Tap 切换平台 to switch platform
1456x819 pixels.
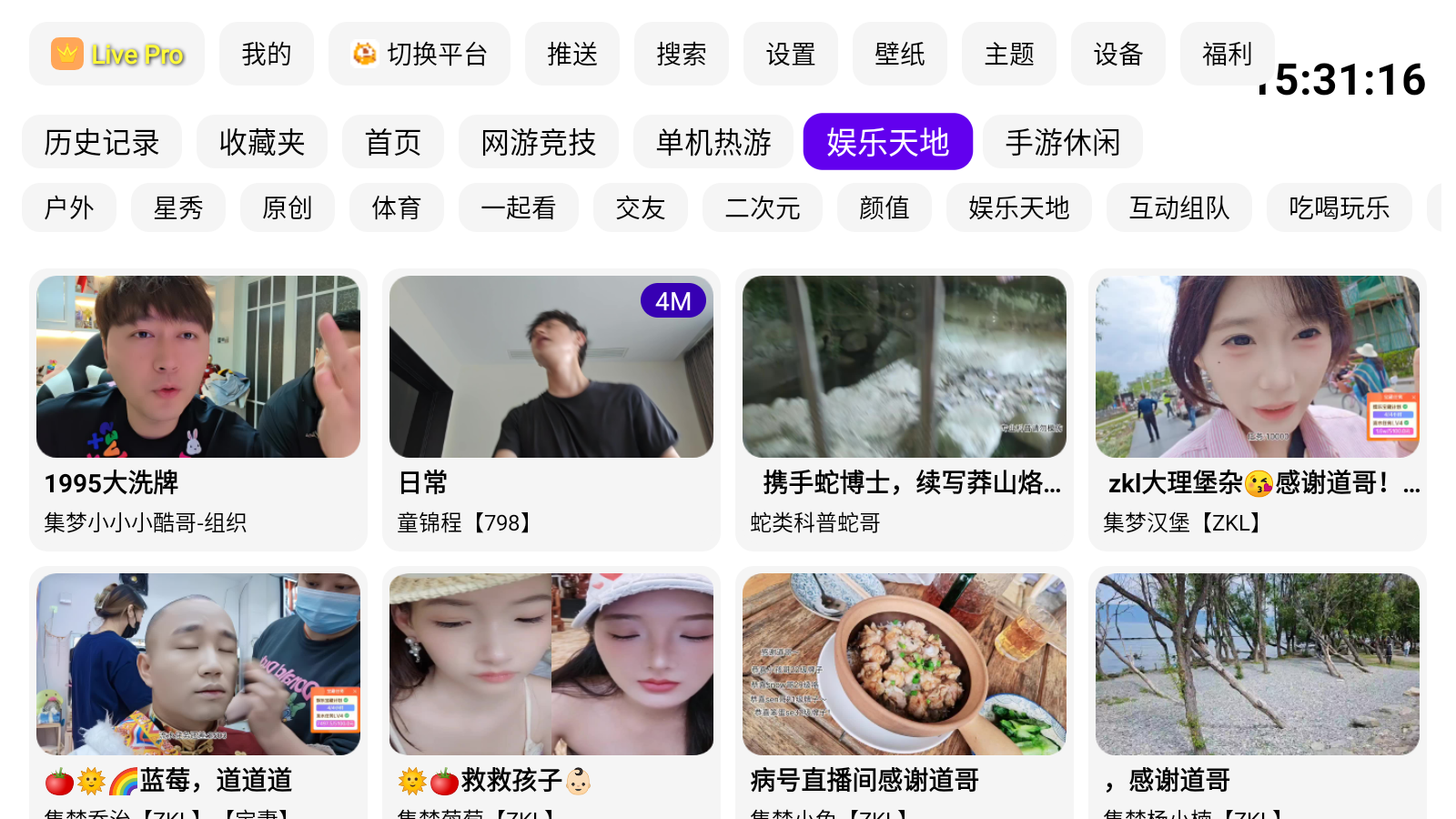coord(420,55)
